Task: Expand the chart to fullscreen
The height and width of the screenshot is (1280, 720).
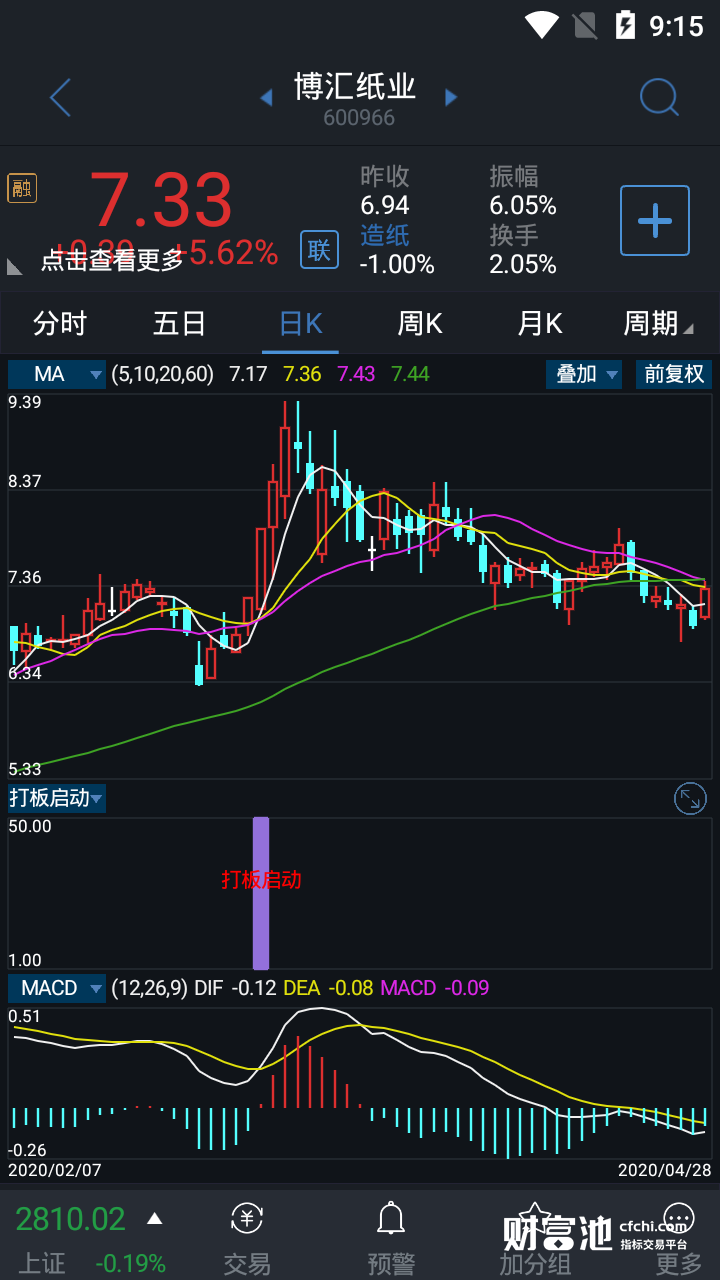Action: tap(690, 798)
